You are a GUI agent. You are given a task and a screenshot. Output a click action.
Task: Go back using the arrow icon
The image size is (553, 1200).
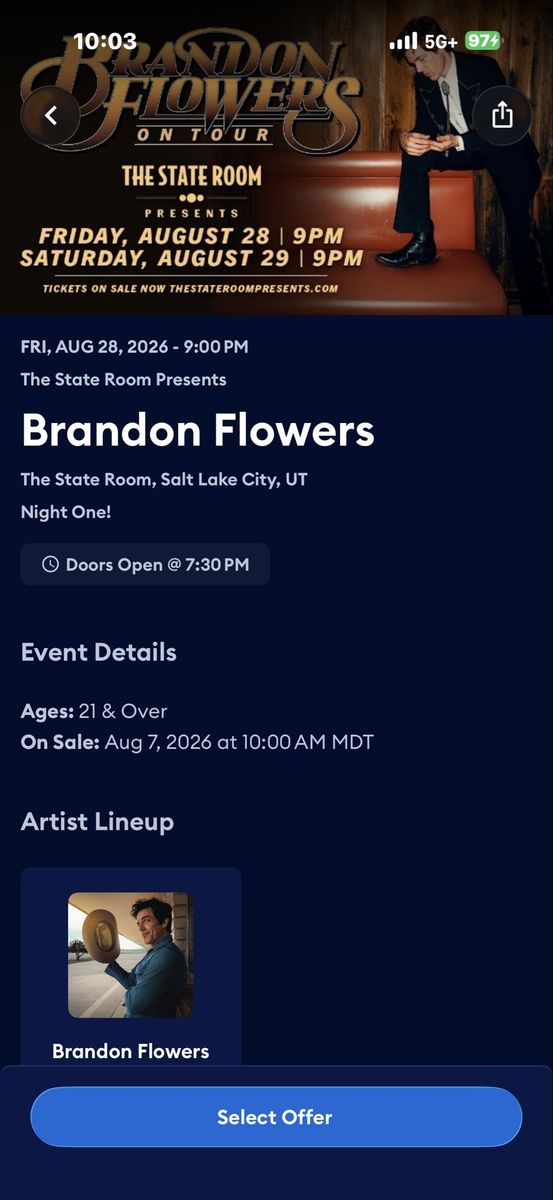click(51, 116)
